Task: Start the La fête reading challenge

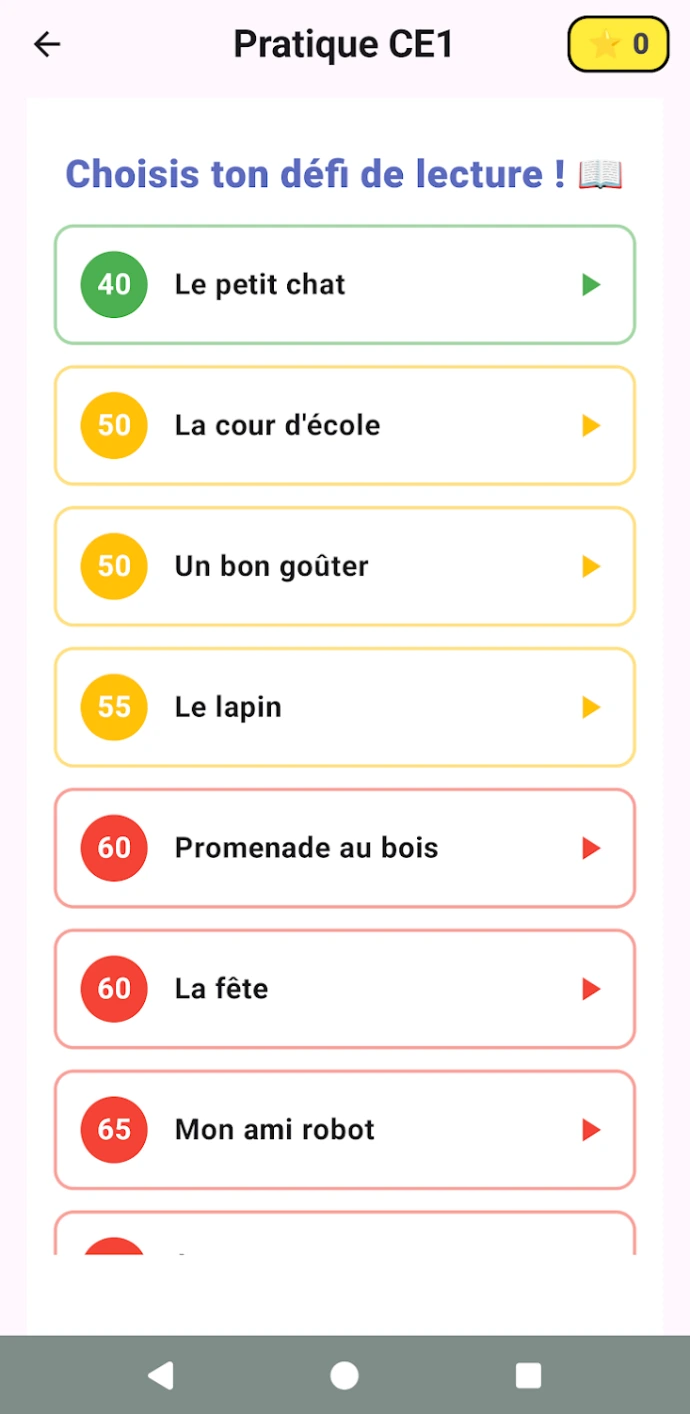Action: [344, 990]
